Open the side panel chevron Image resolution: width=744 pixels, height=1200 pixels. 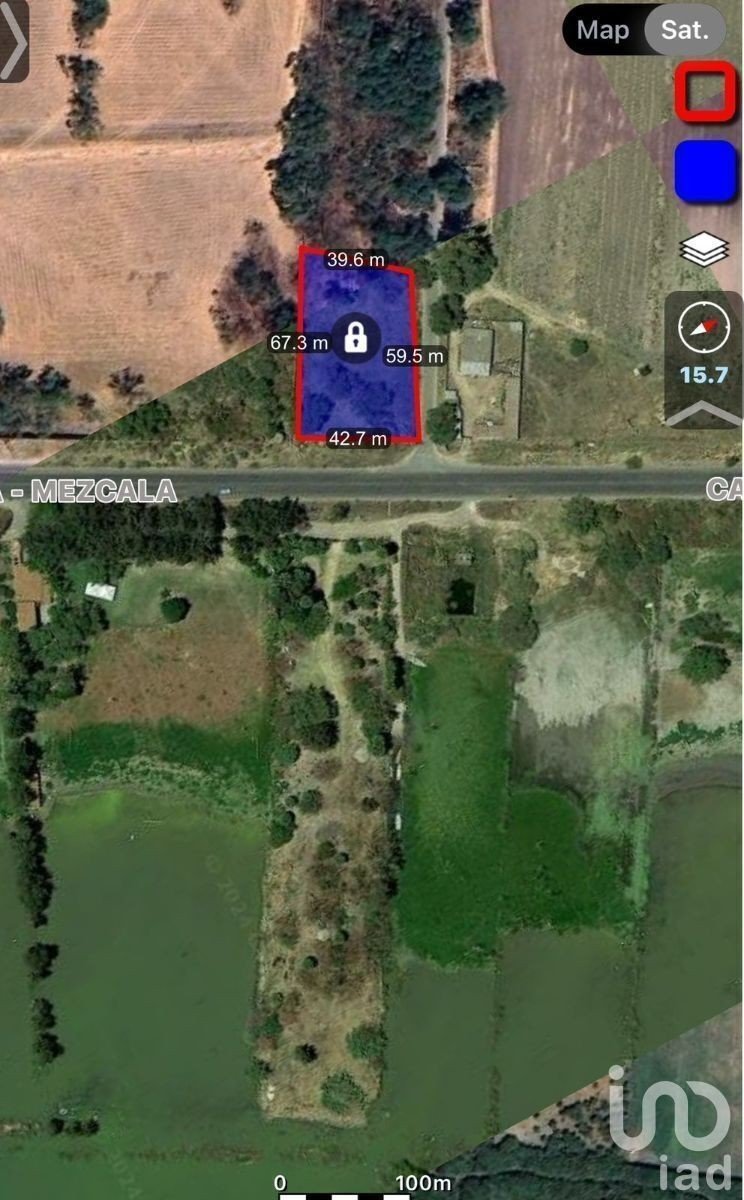tap(13, 40)
